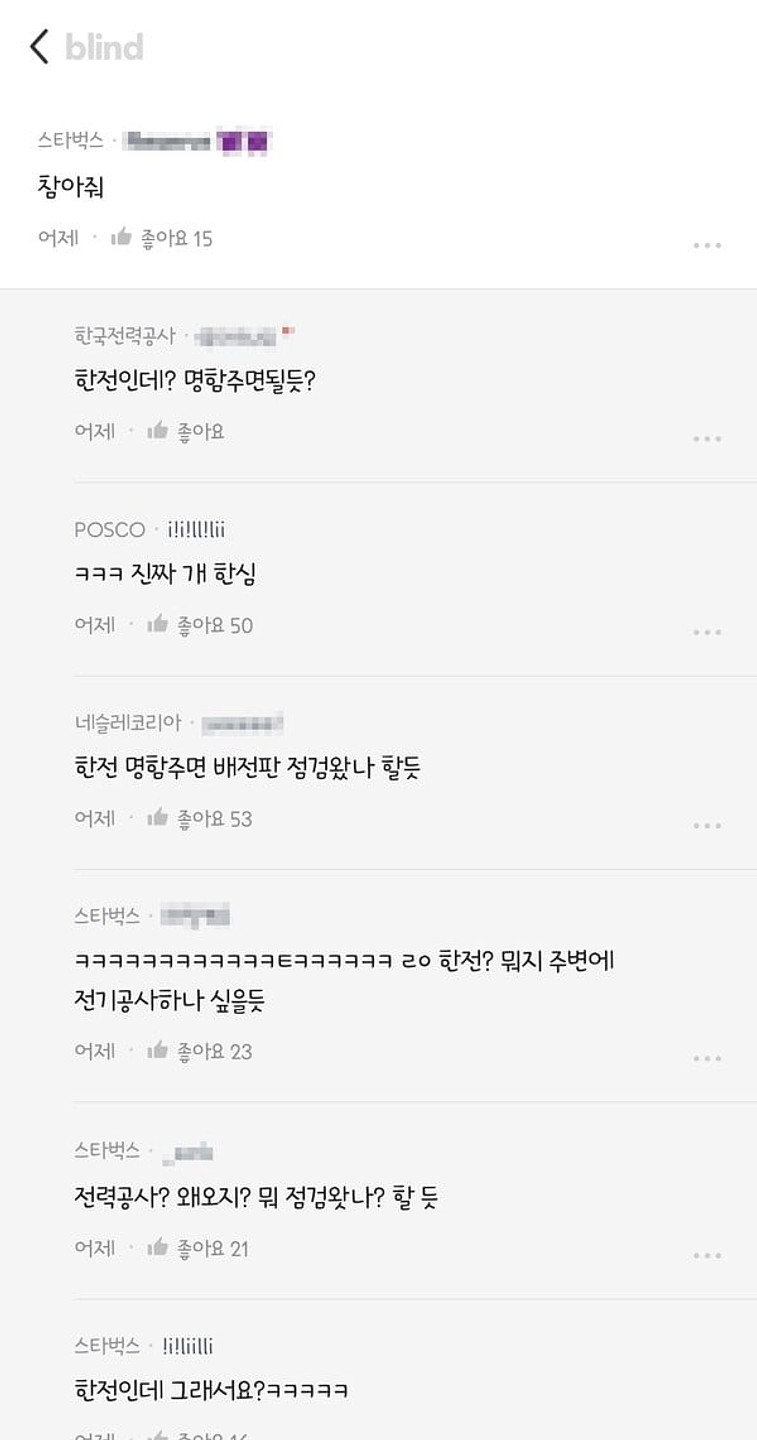Like the '전력공사? 왜오지?' reply
This screenshot has width=757, height=1440.
[158, 1248]
